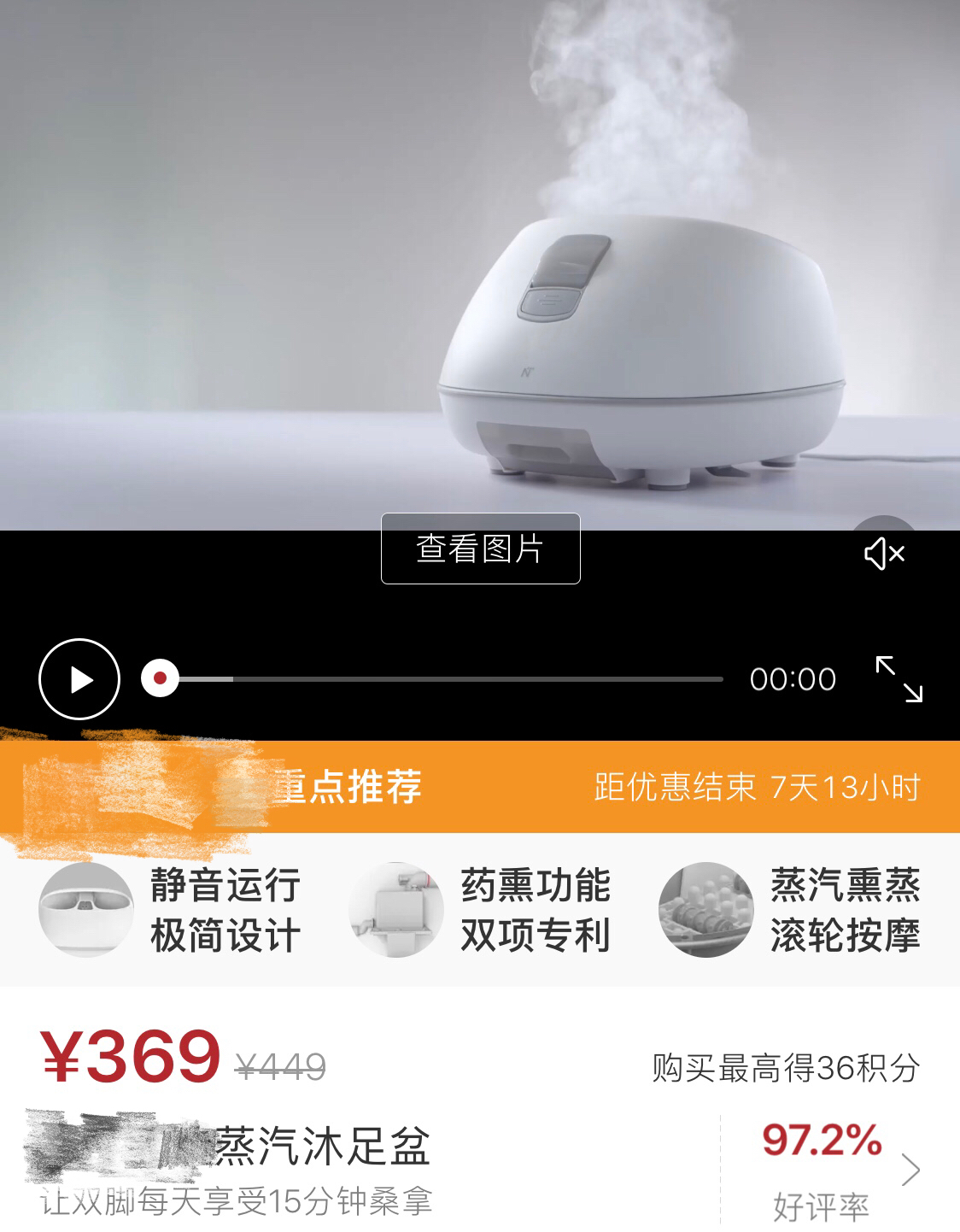Open 购买最高得36积分 points details
This screenshot has height=1232, width=960.
point(786,1067)
